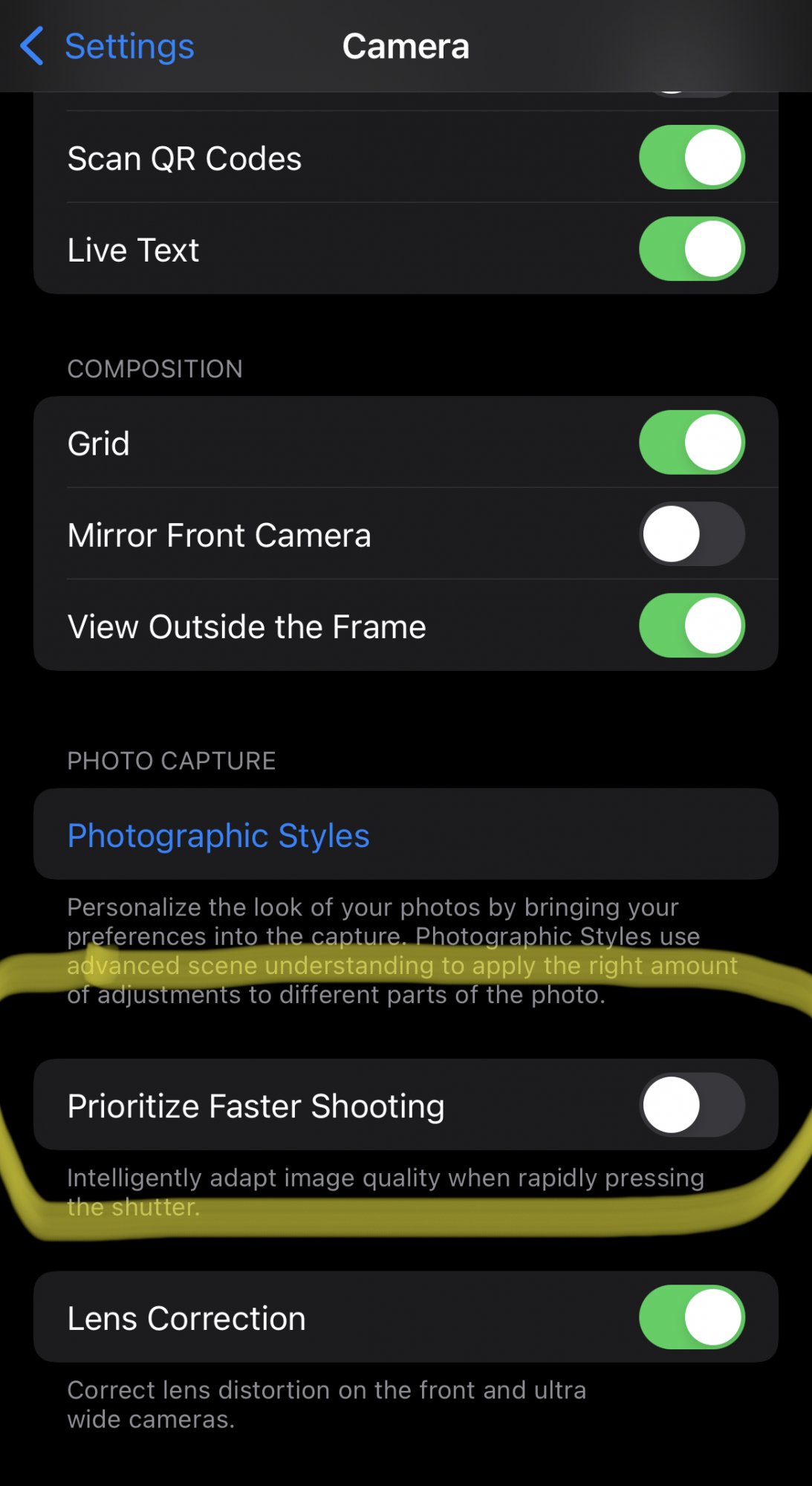Turn off Scan QR Codes
This screenshot has height=1486, width=812.
692,158
